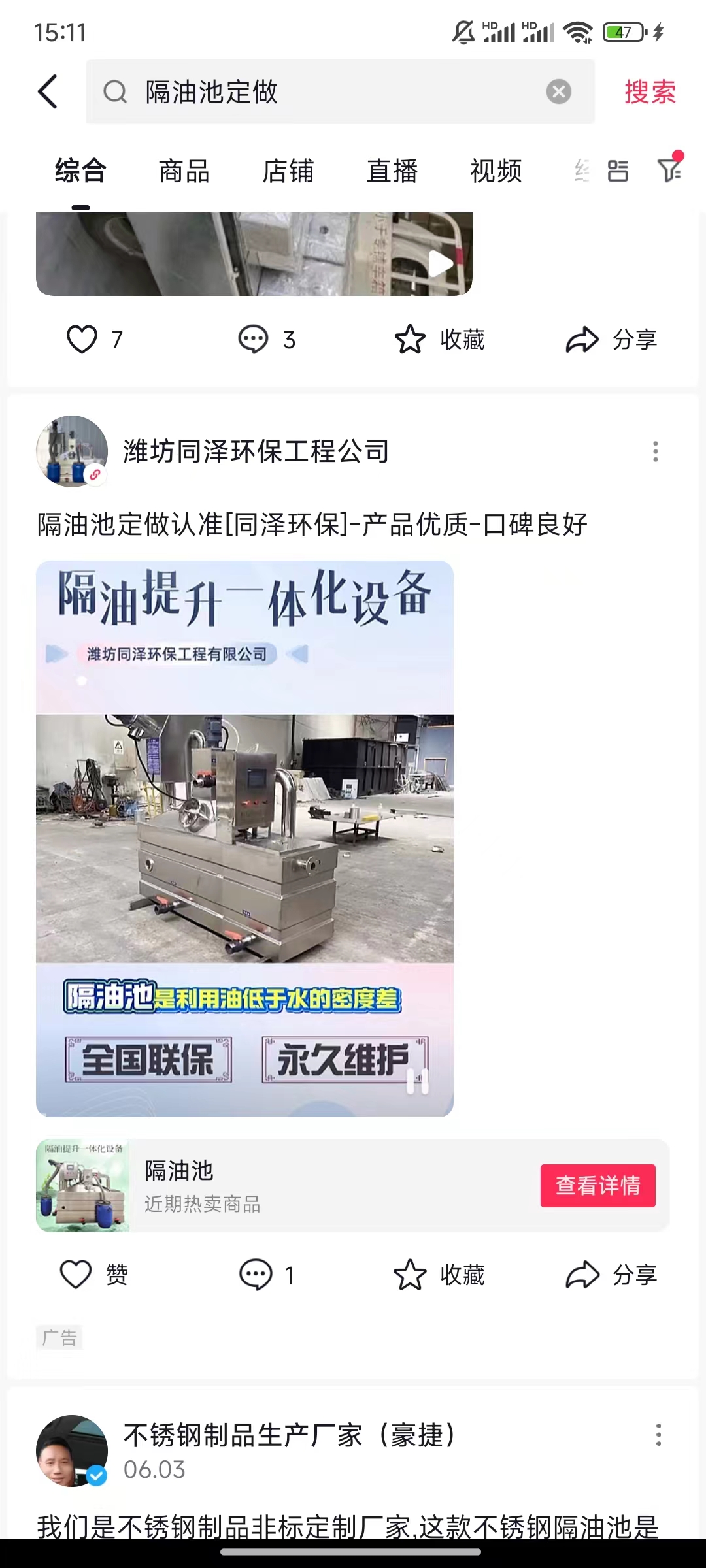
Task: Open more options for 不锈钢制品生产厂家 post
Action: (658, 1435)
